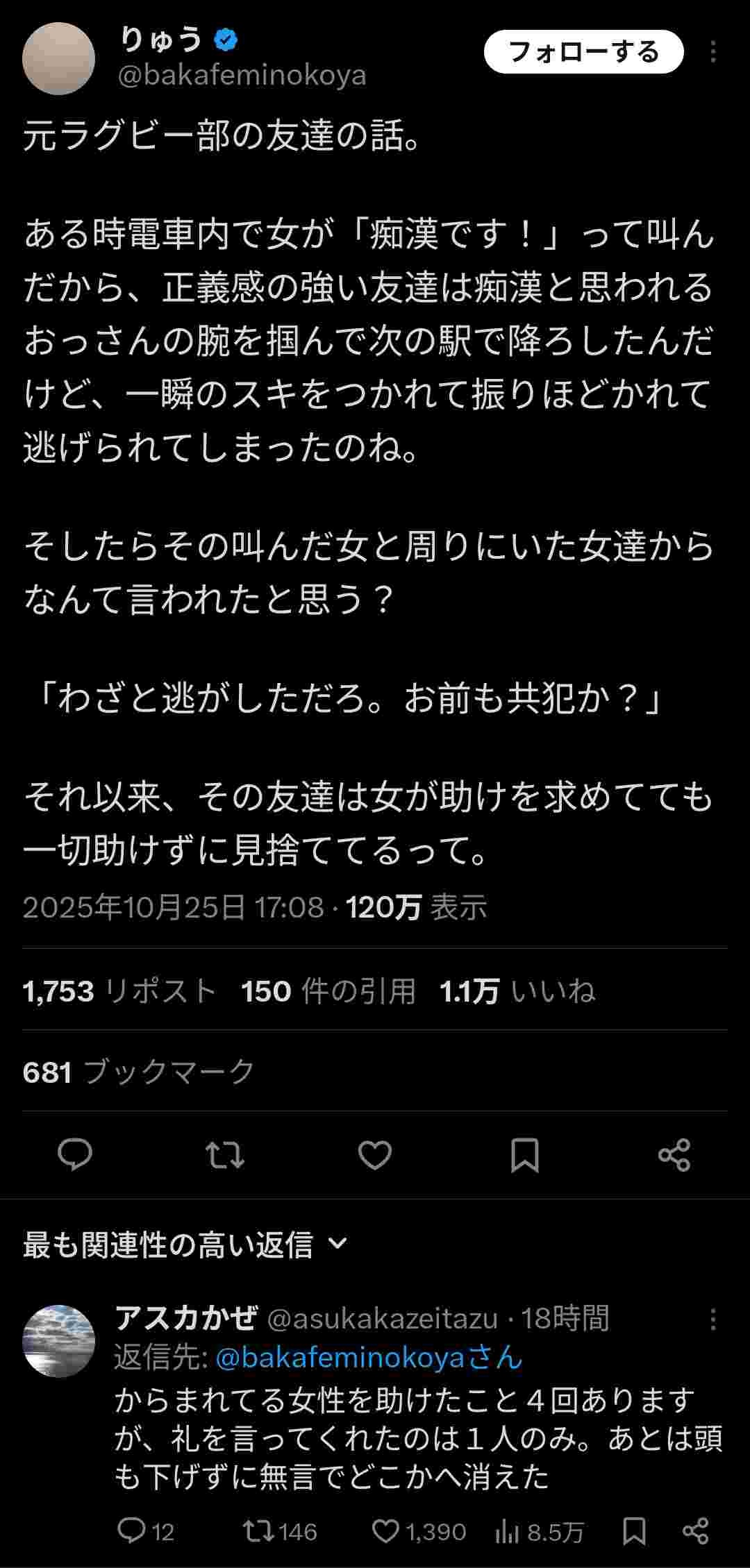
Task: Open overflow menu on りゅう's post
Action: [x=713, y=52]
